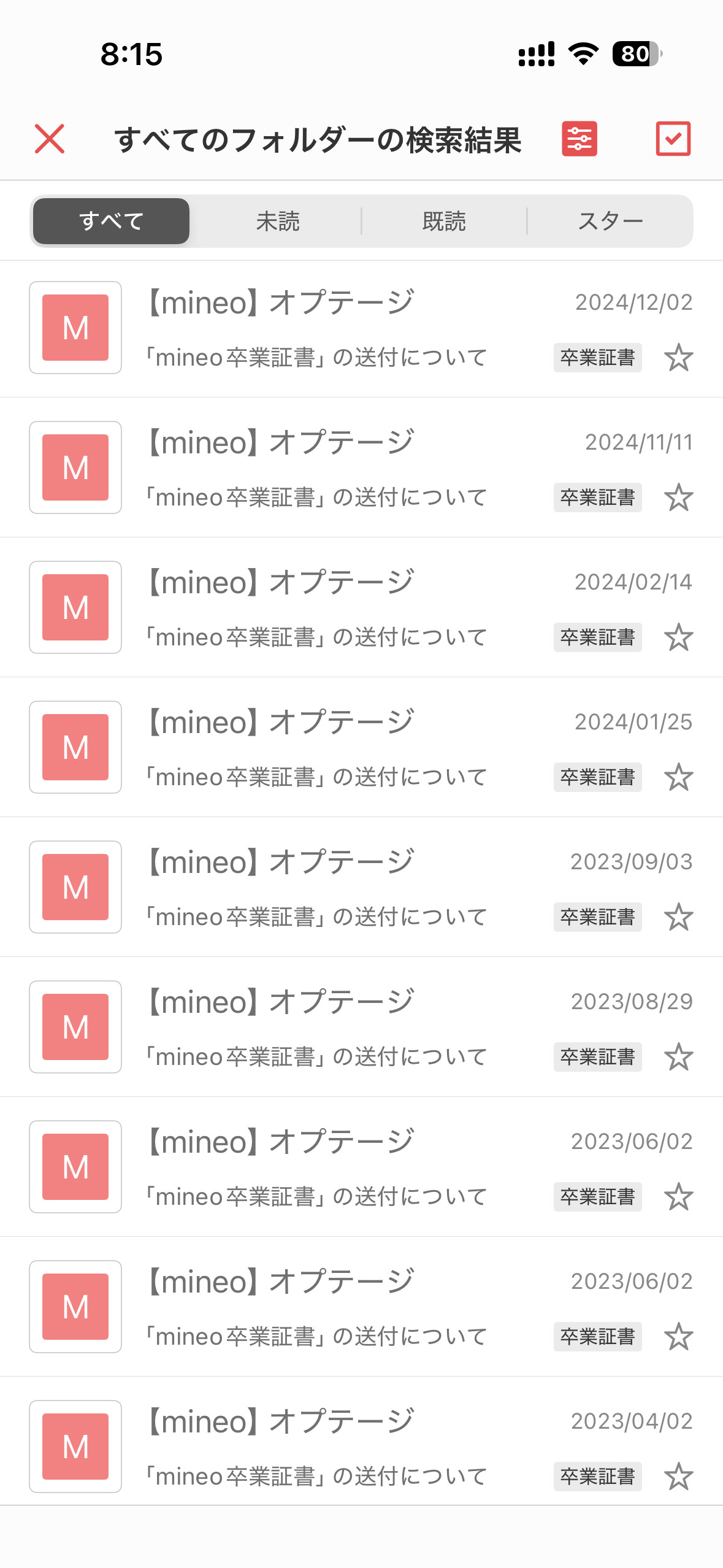Open the search filter settings

coord(580,139)
